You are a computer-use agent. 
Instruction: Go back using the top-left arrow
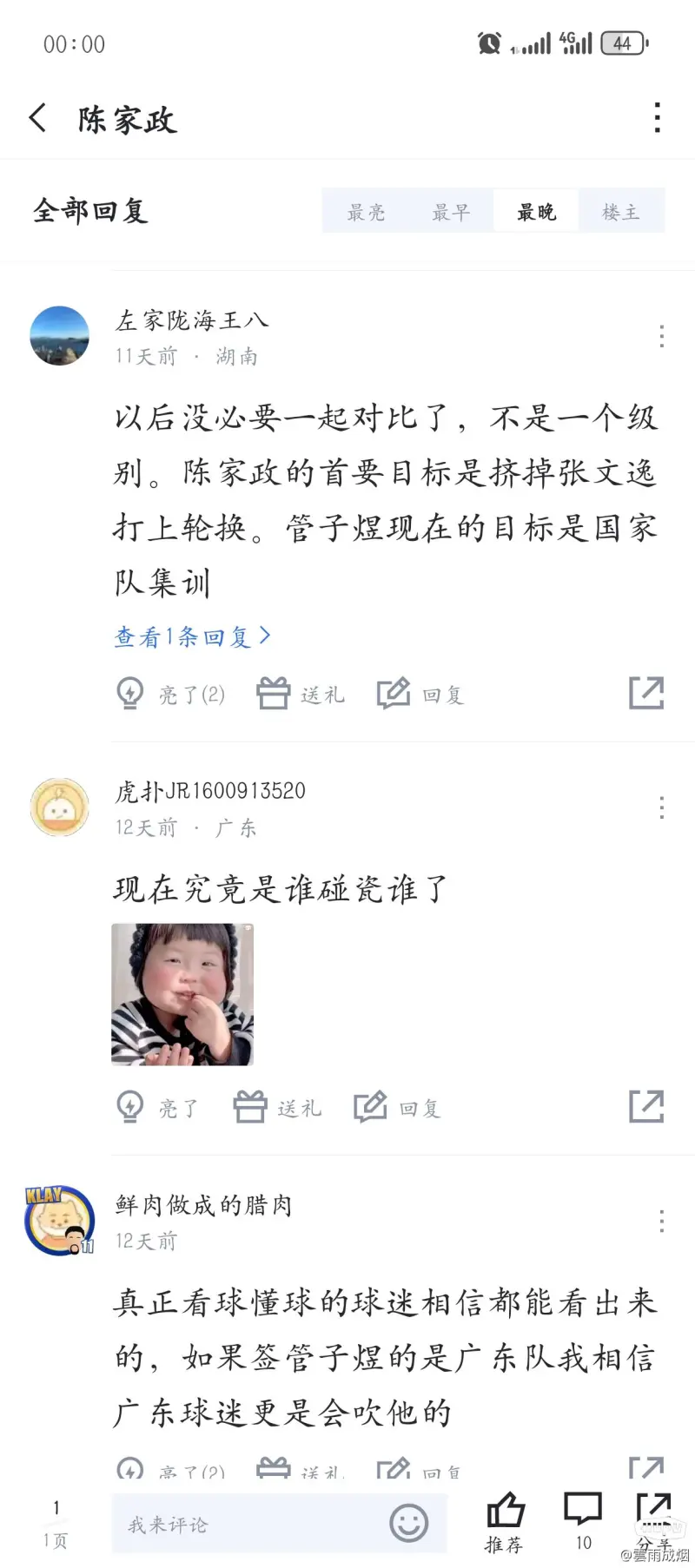click(38, 118)
